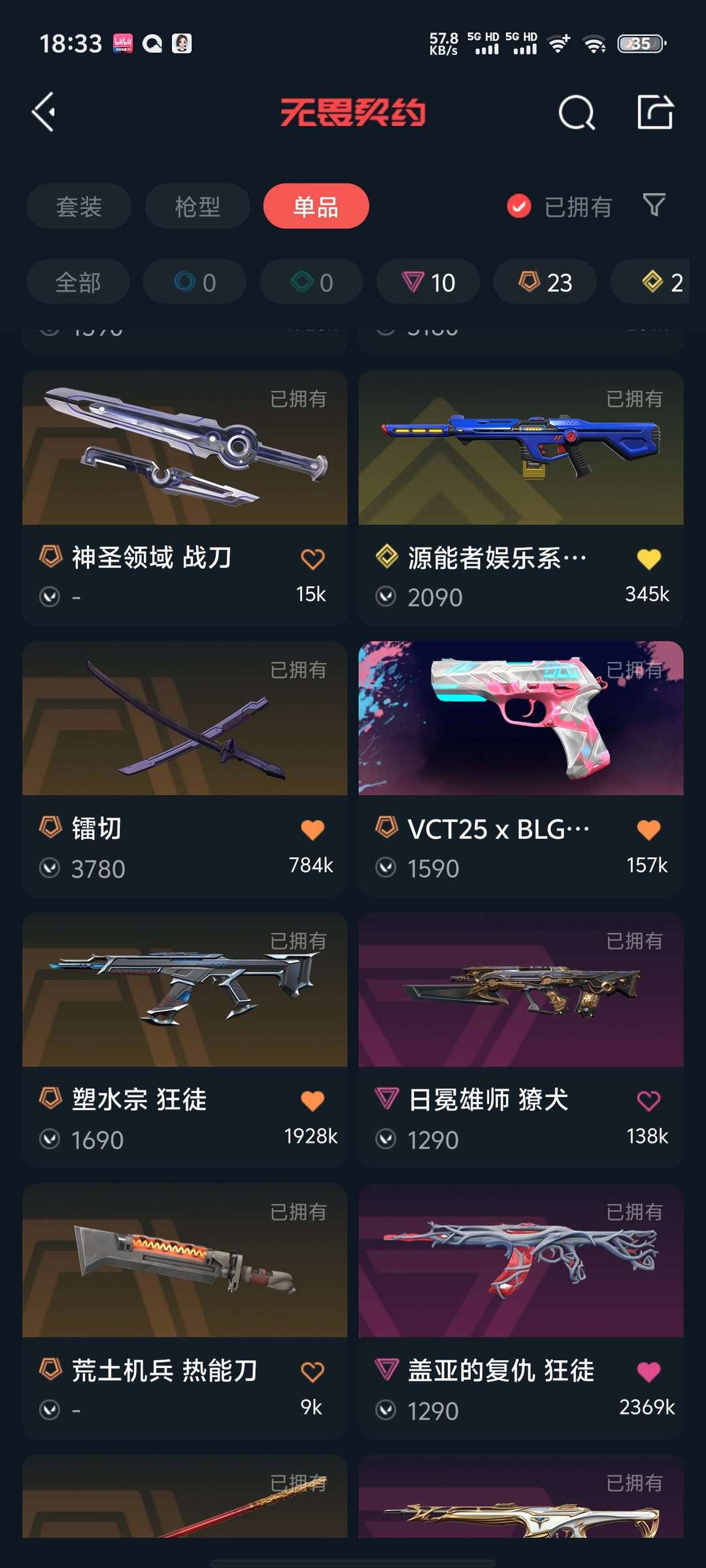Viewport: 706px width, 1568px height.
Task: Filter by the pink tier chip showing 10
Action: point(428,282)
